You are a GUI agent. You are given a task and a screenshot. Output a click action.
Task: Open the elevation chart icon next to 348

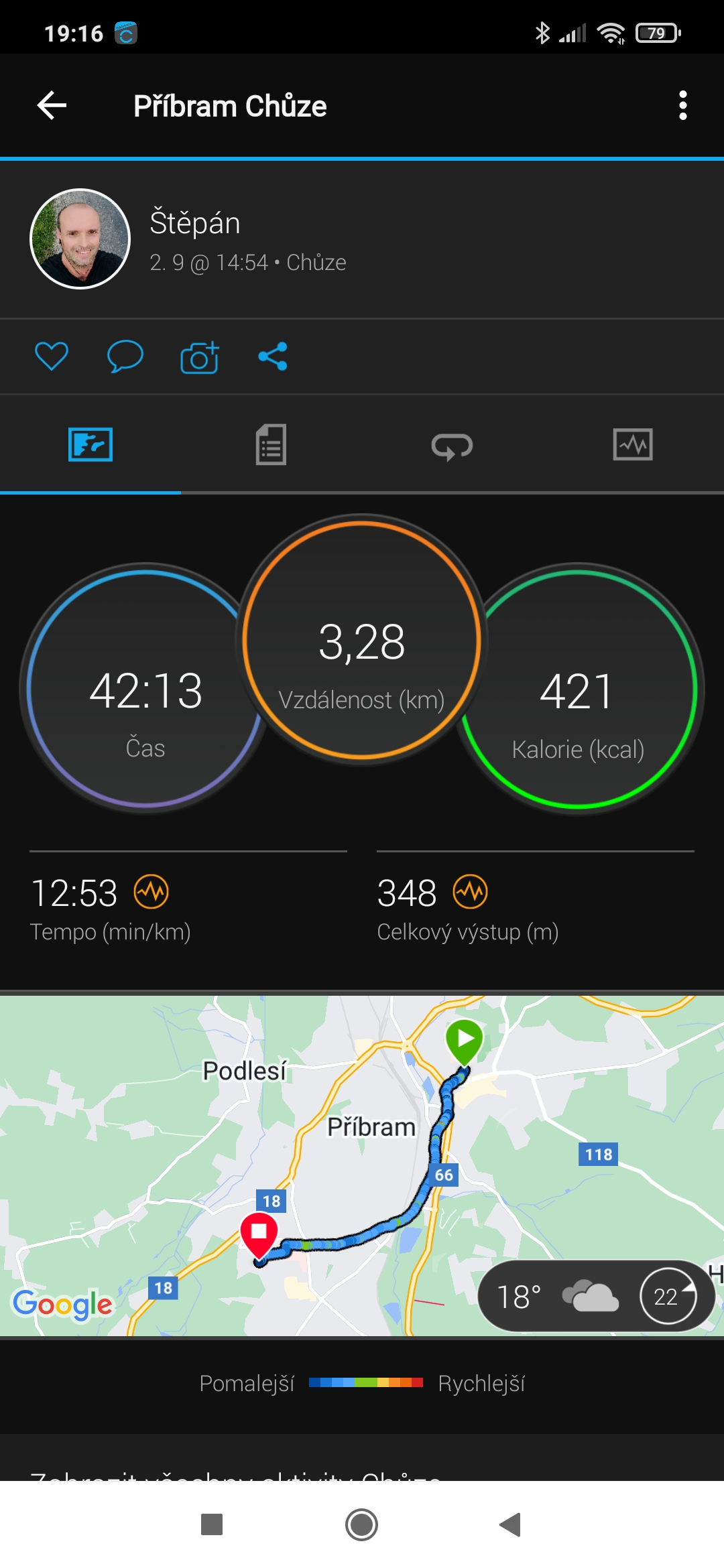pos(471,892)
